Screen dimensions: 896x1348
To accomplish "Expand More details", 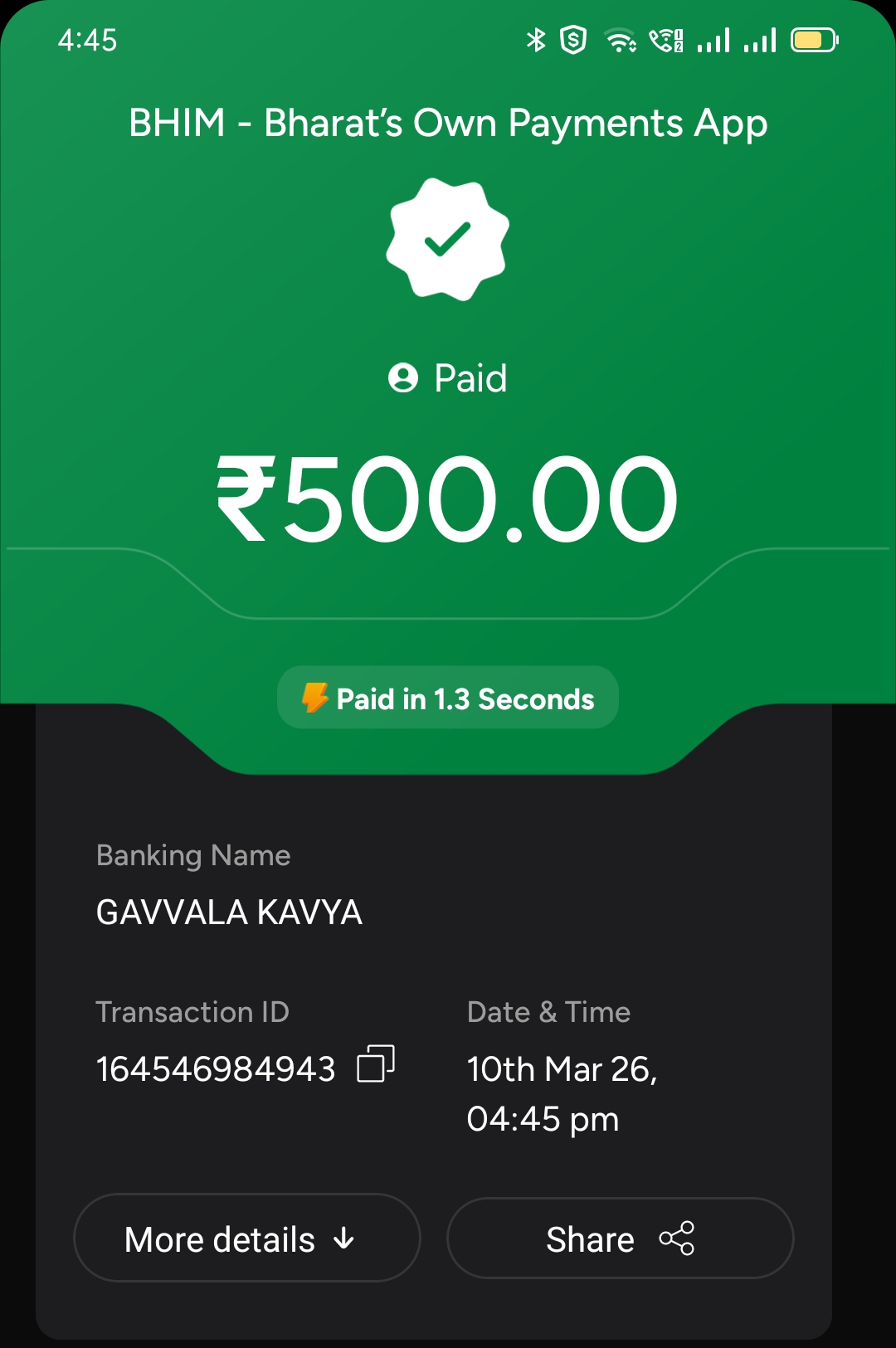I will click(x=246, y=1239).
